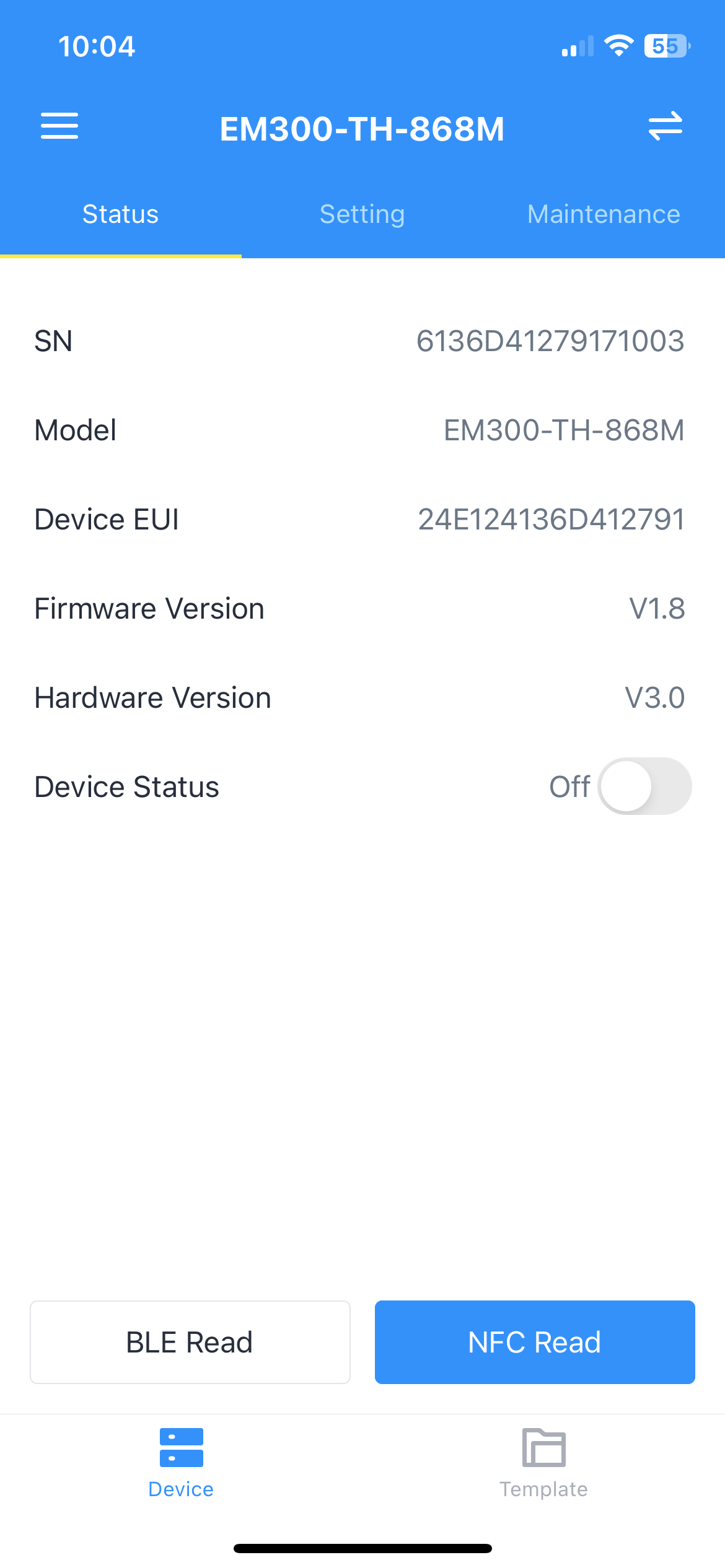Select the Status tab
This screenshot has width=725, height=1568.
point(120,214)
